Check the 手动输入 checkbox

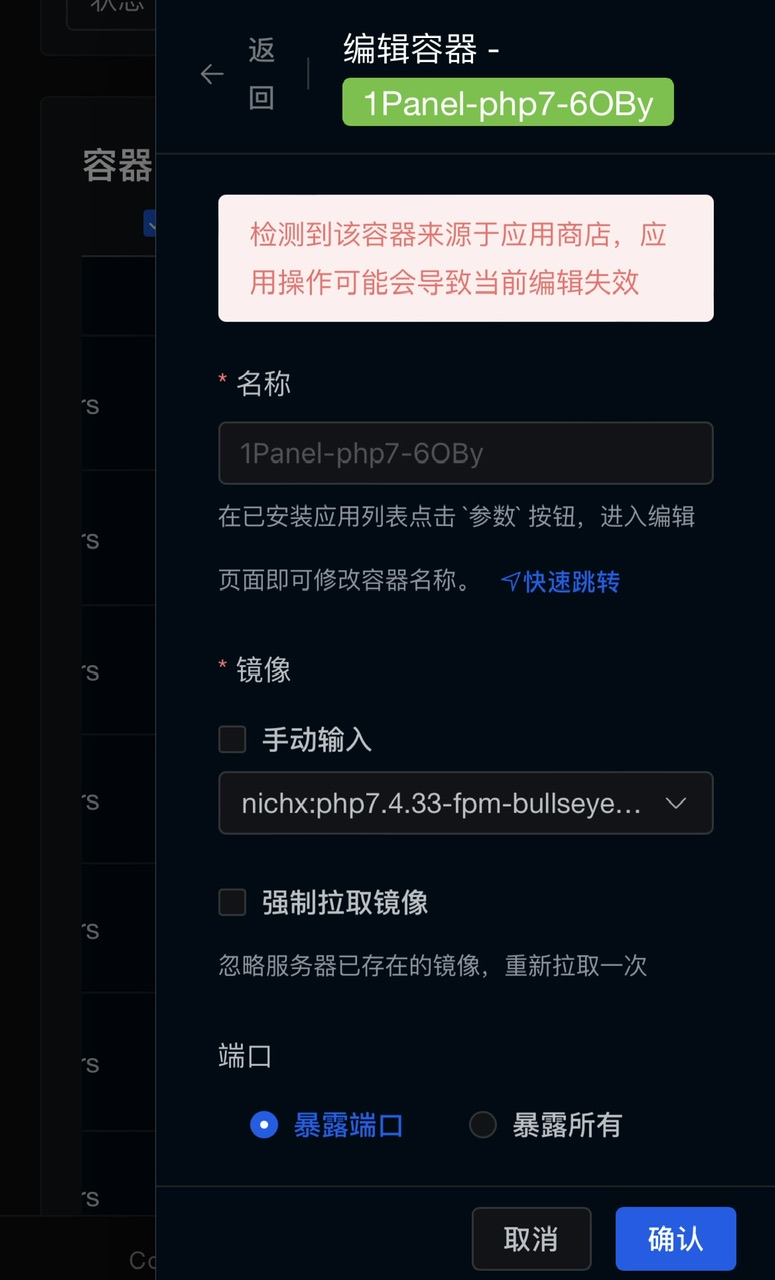(x=232, y=739)
